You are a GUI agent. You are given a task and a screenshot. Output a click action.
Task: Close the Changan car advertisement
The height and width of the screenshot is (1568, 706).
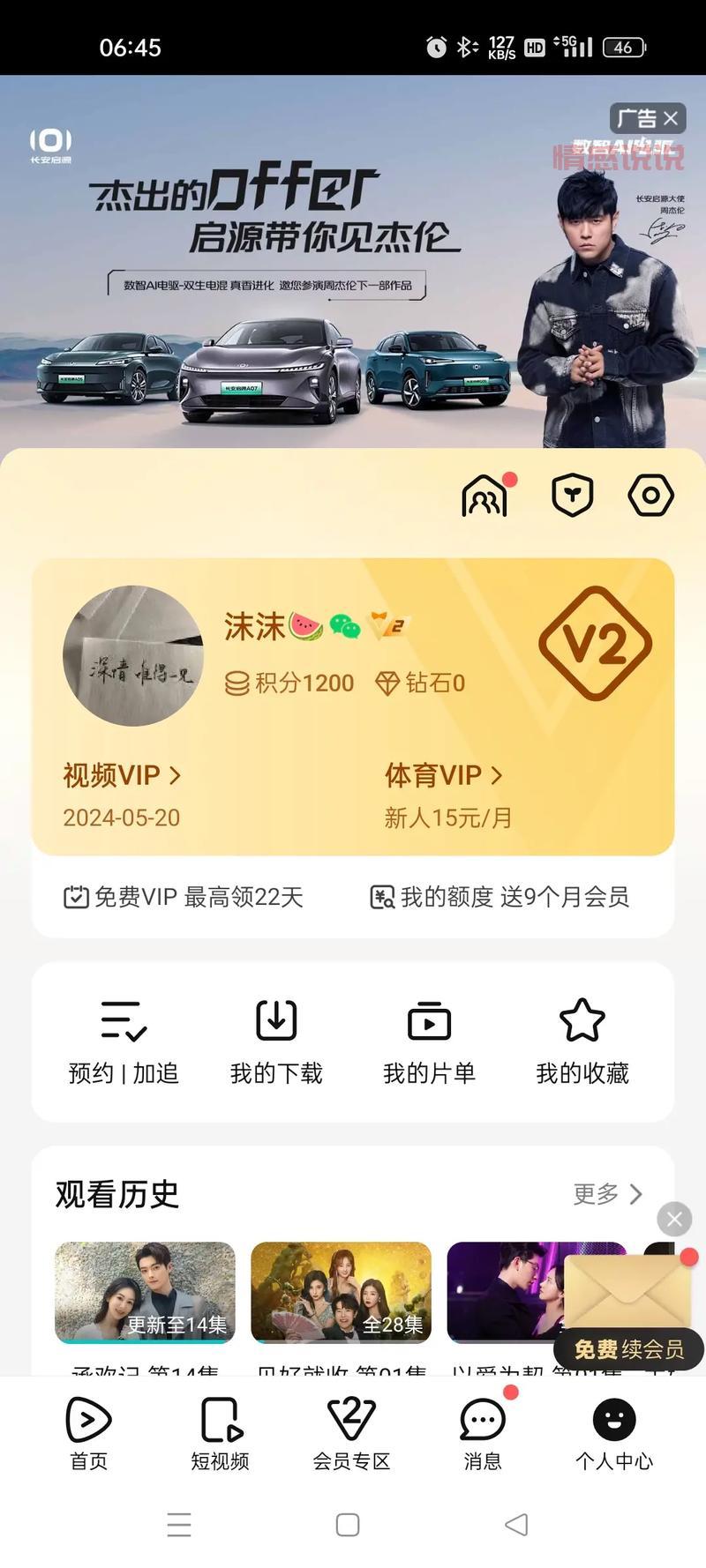click(673, 118)
